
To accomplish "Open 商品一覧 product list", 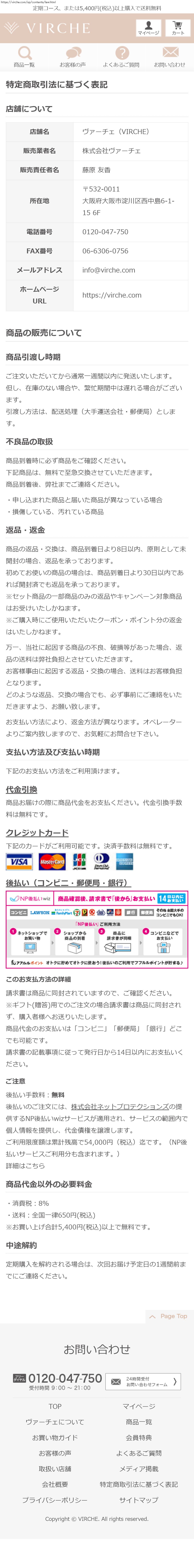I will tap(24, 57).
